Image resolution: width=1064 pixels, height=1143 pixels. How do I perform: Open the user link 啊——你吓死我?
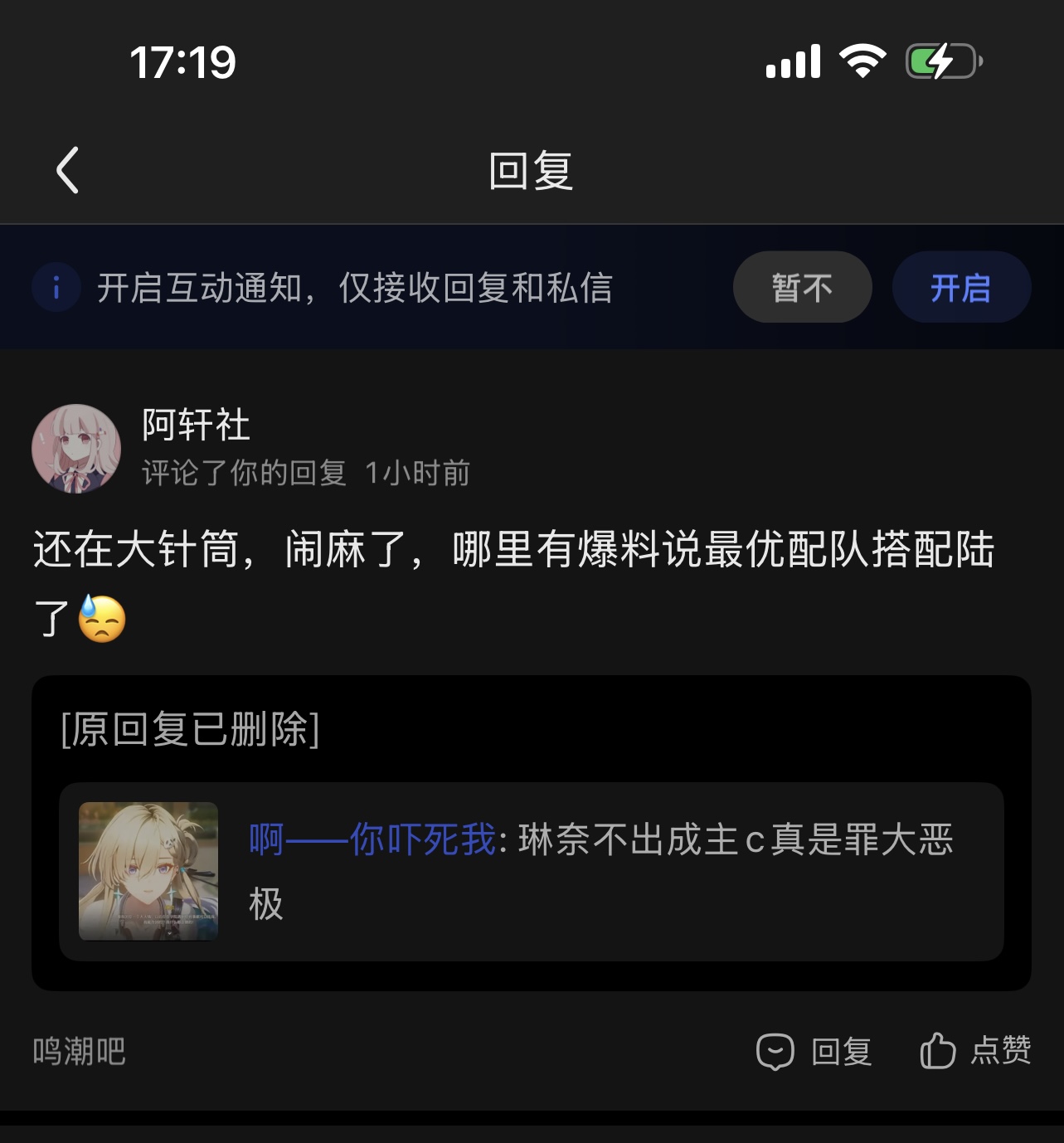coord(372,839)
